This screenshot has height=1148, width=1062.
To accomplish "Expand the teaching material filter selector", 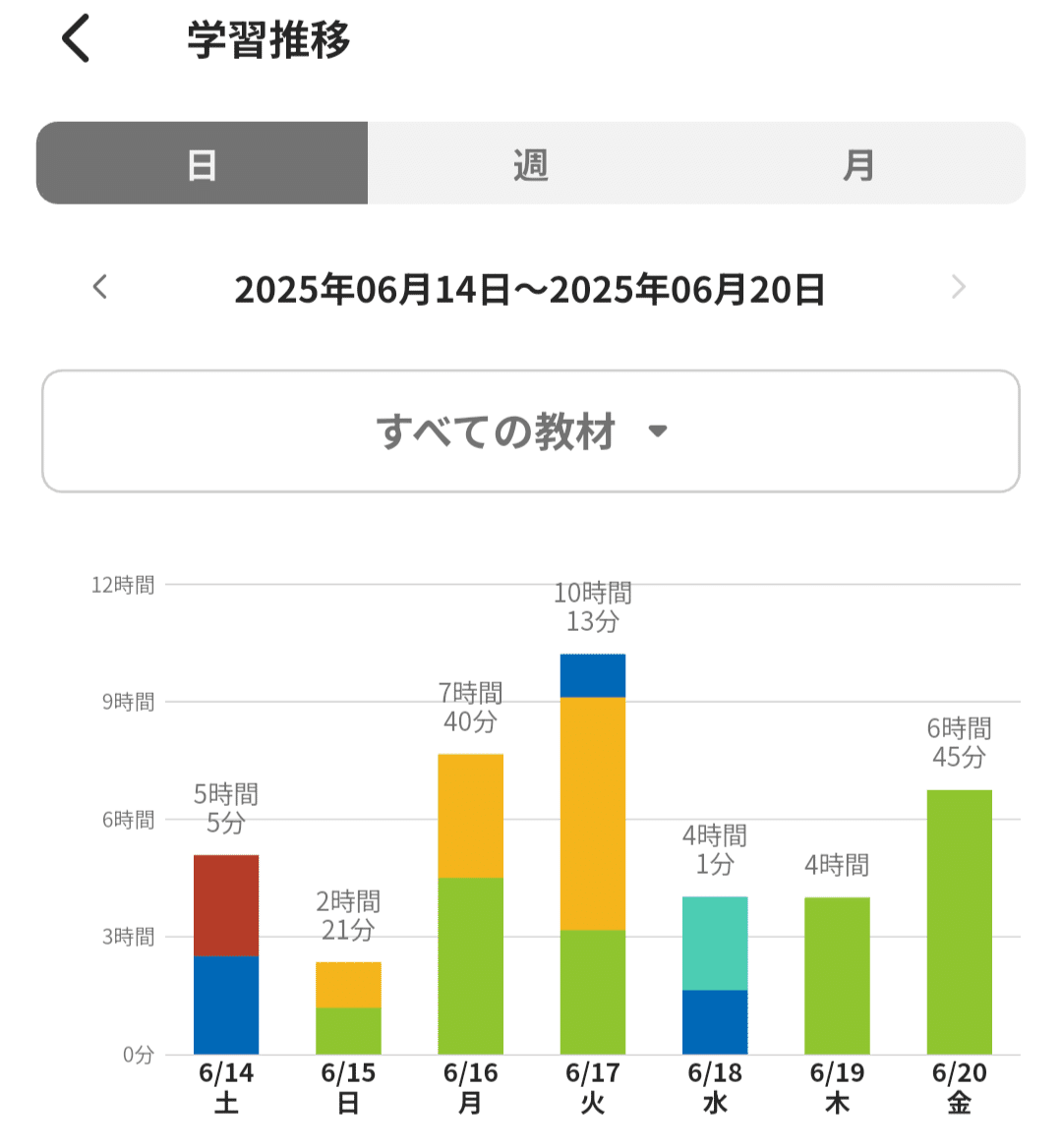I will click(531, 430).
